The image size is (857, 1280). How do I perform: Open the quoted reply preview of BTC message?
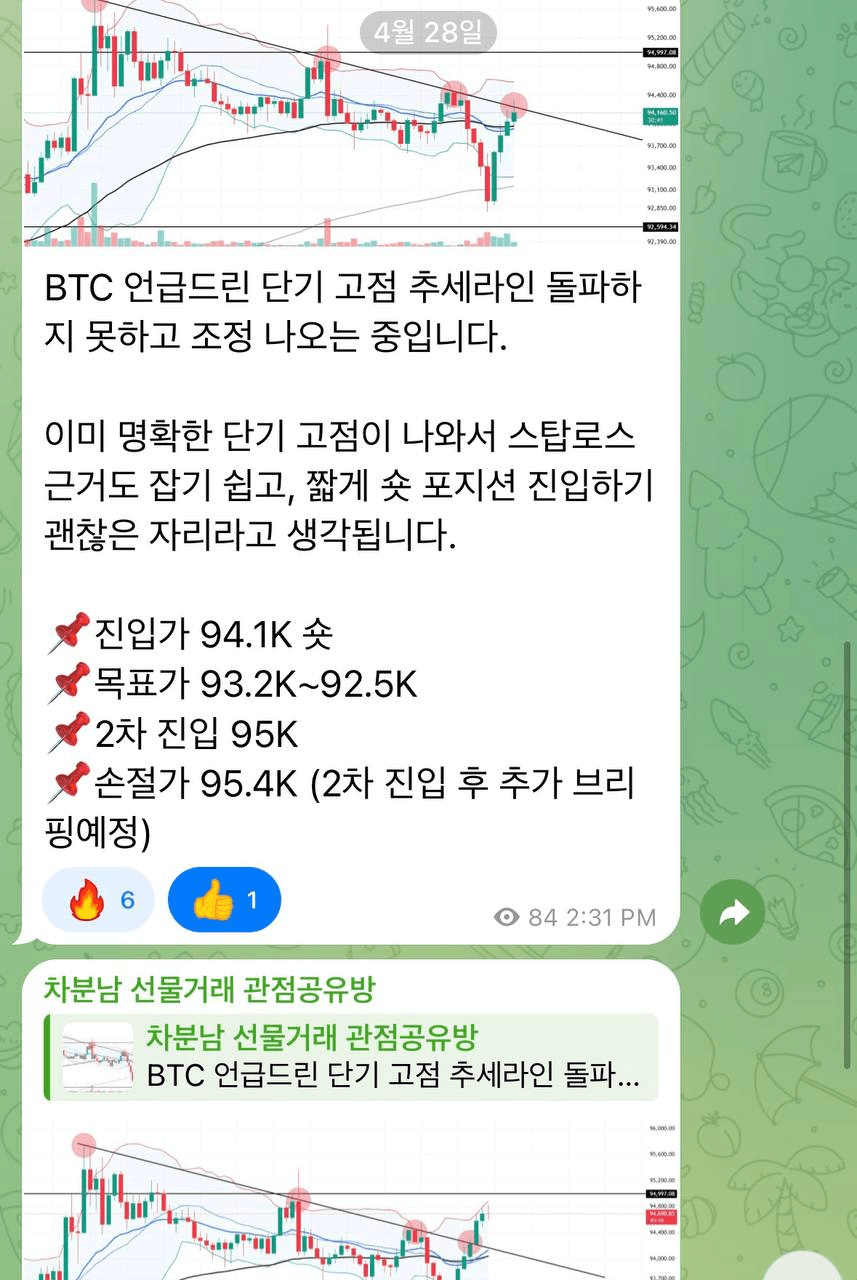350,1057
